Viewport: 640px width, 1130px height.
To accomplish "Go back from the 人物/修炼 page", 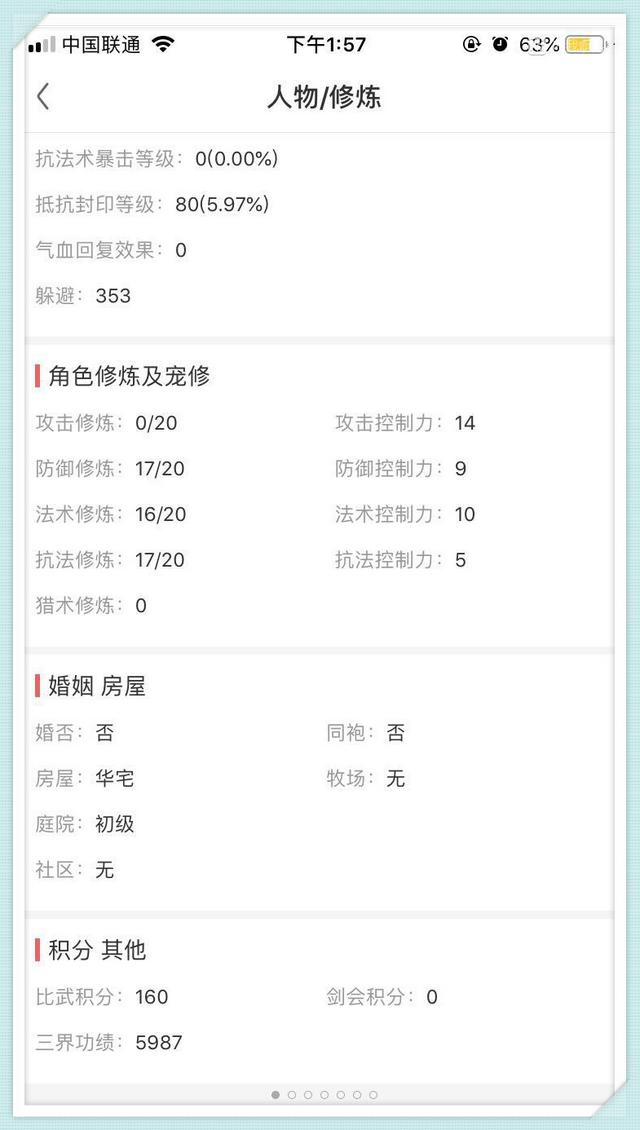I will point(43,97).
